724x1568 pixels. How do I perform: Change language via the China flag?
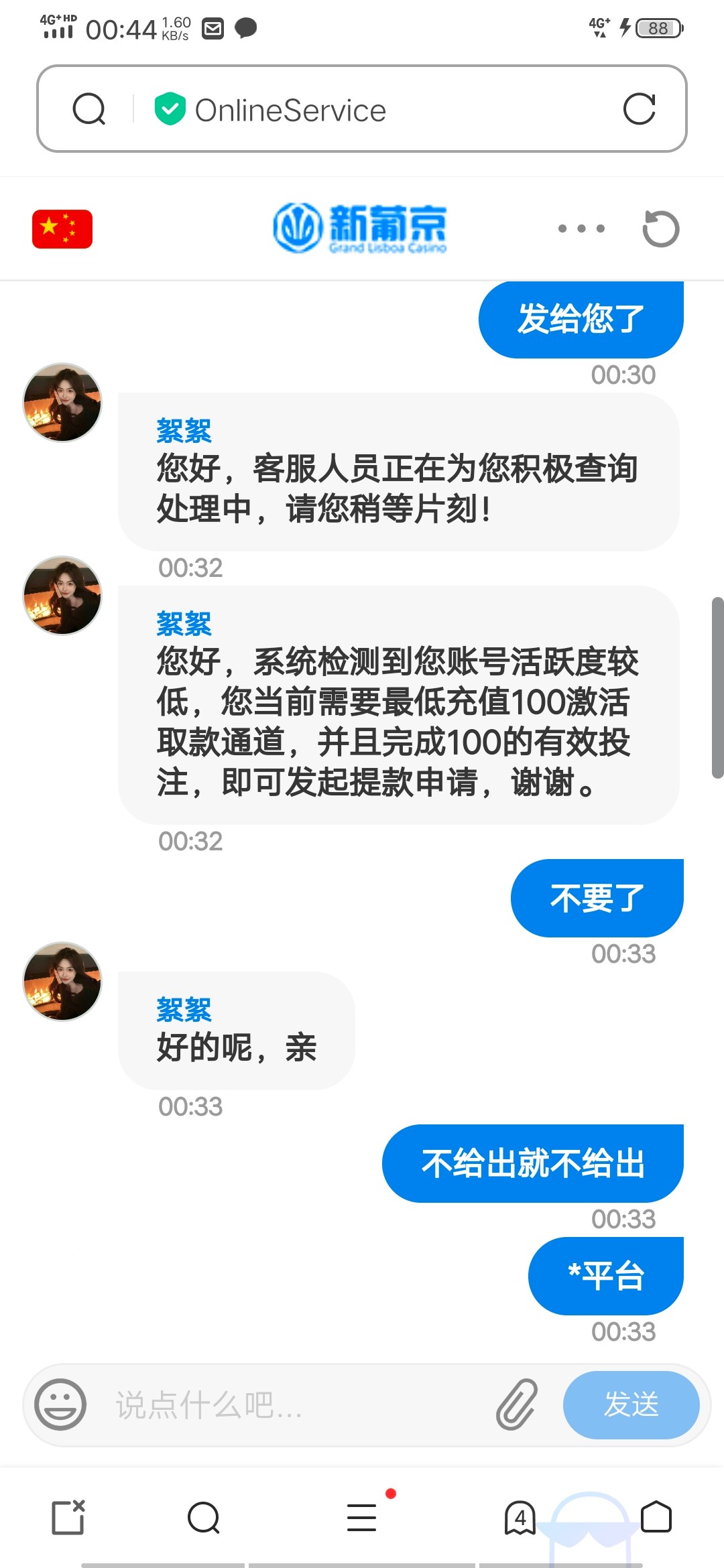[62, 229]
